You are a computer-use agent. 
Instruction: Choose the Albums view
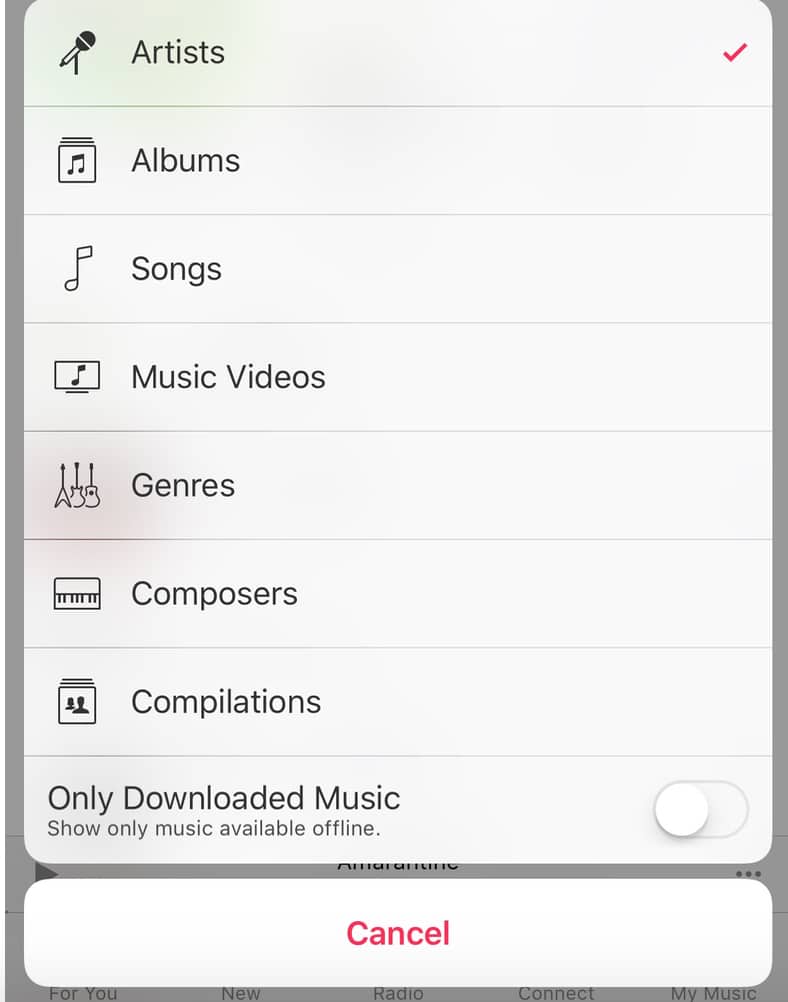(186, 161)
